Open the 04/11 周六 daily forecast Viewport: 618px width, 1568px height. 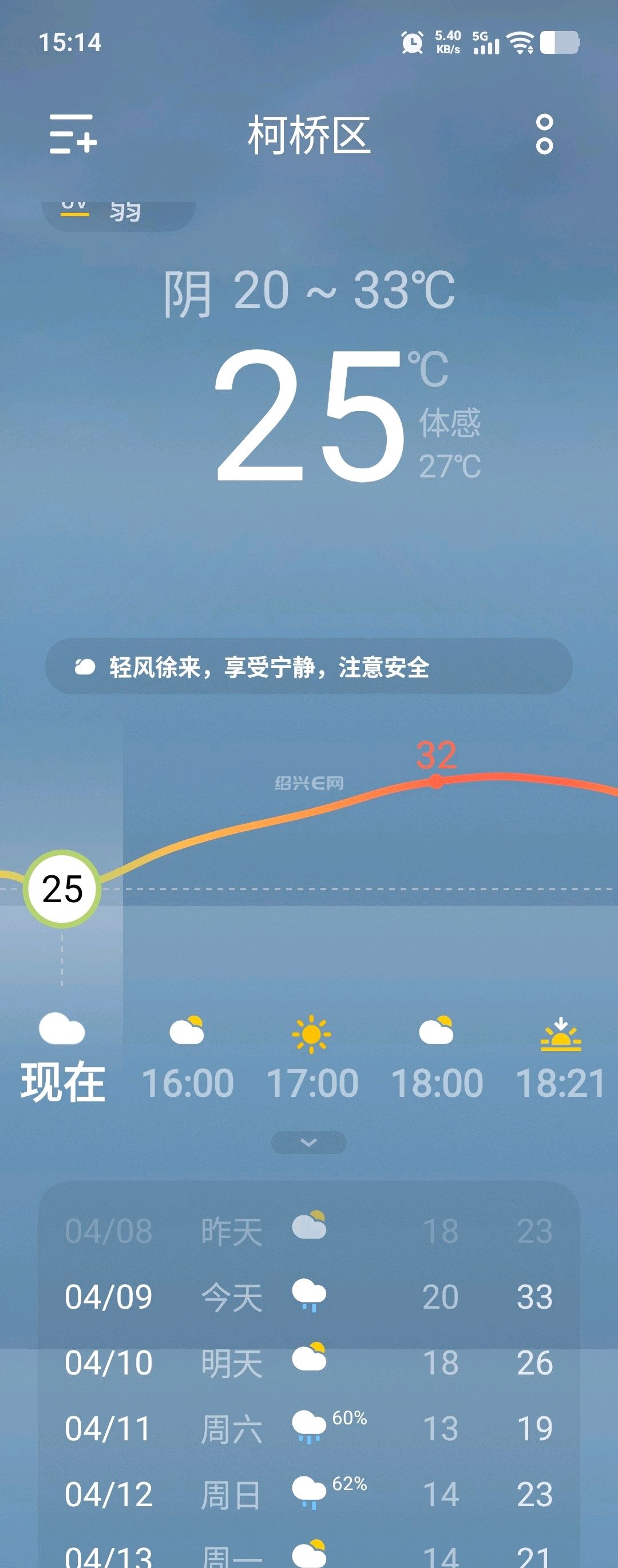click(308, 1429)
